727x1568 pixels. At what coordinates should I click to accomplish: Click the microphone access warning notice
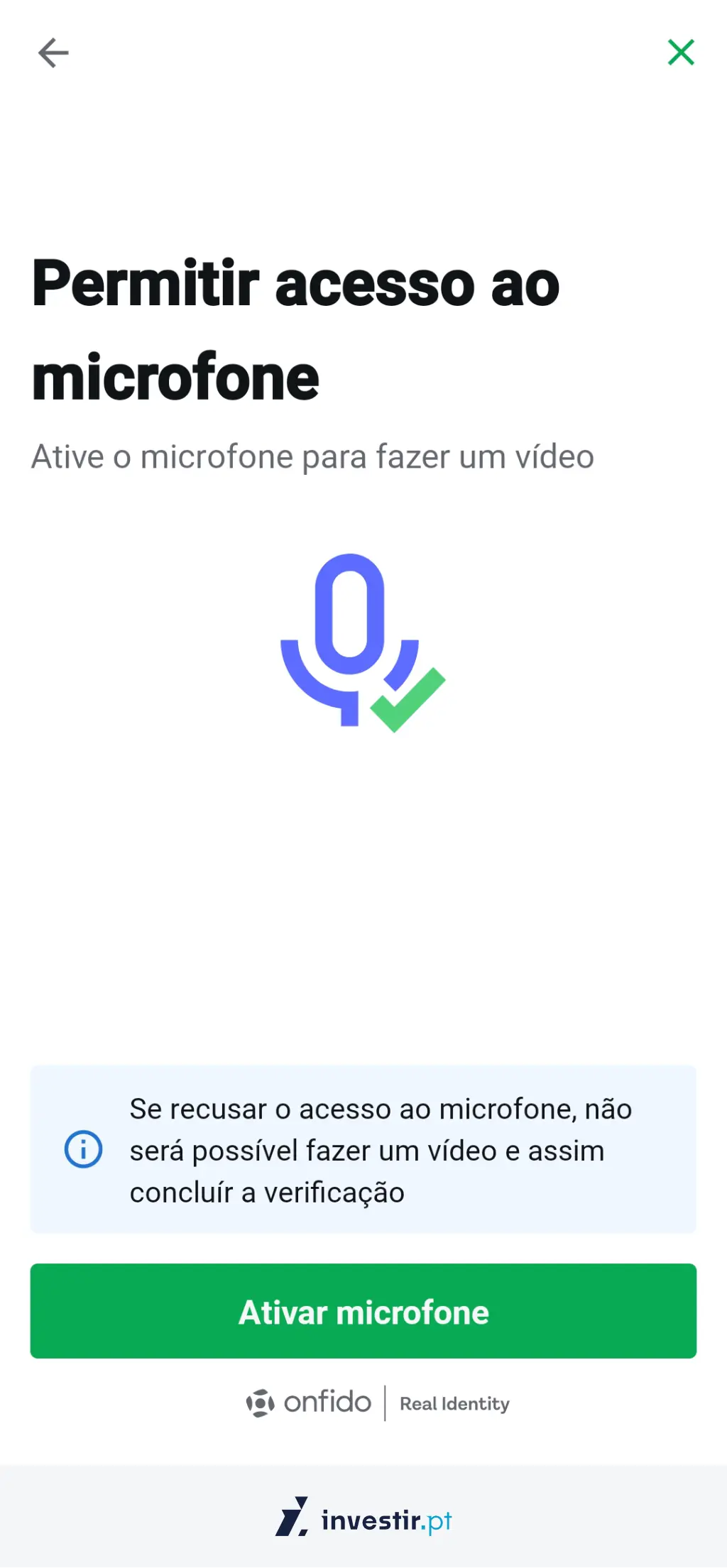coord(363,1150)
